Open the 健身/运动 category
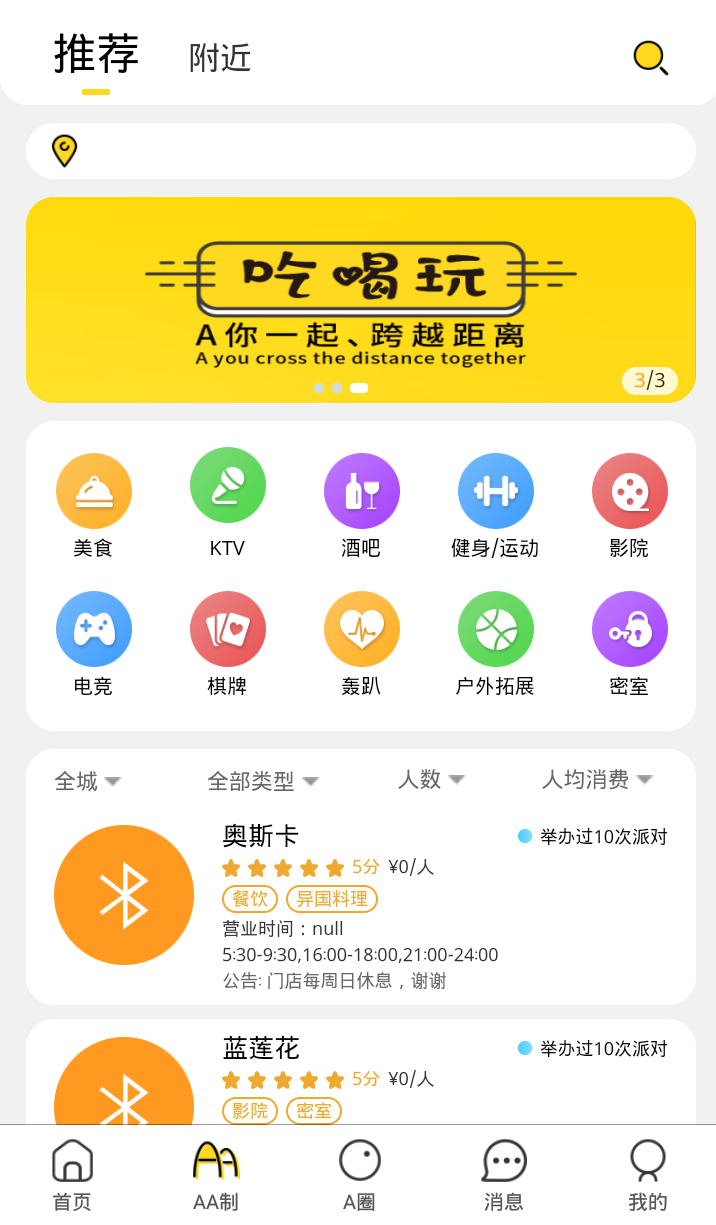The image size is (716, 1225). [x=495, y=506]
